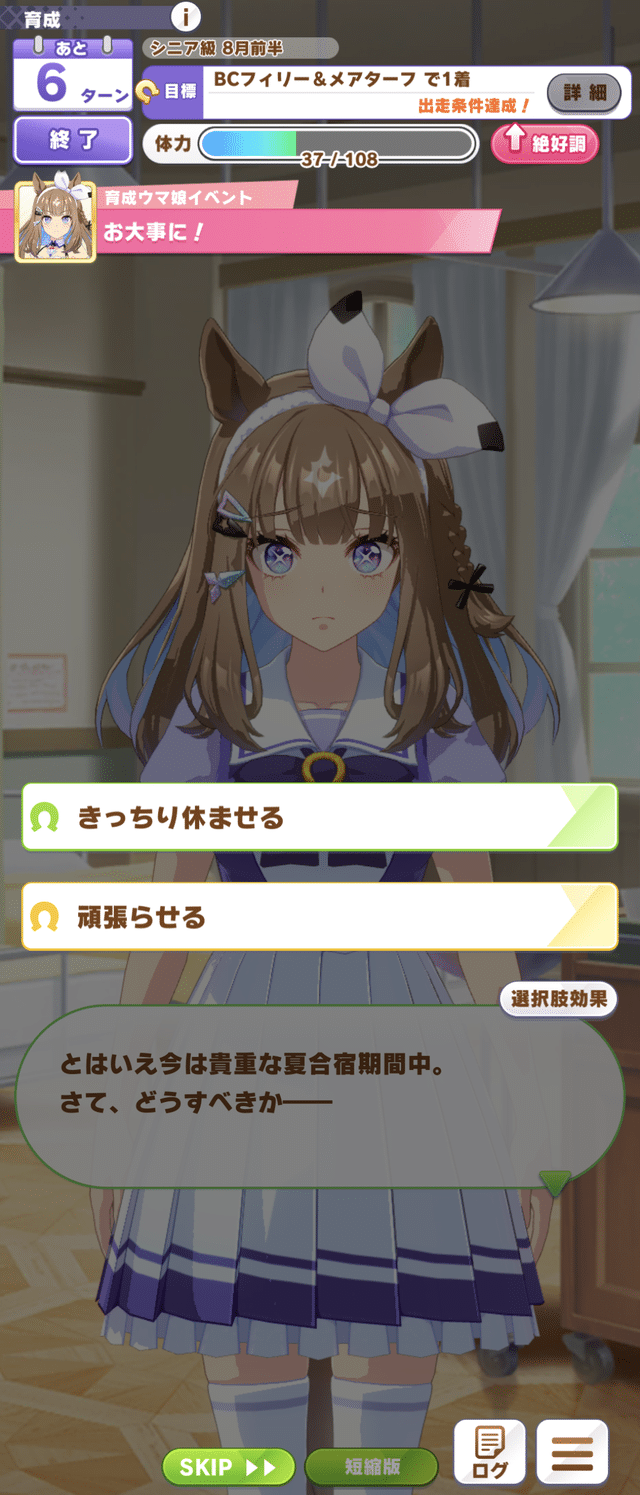The height and width of the screenshot is (1495, 640).
Task: Tap SKIP to skip the event
Action: tap(228, 1467)
